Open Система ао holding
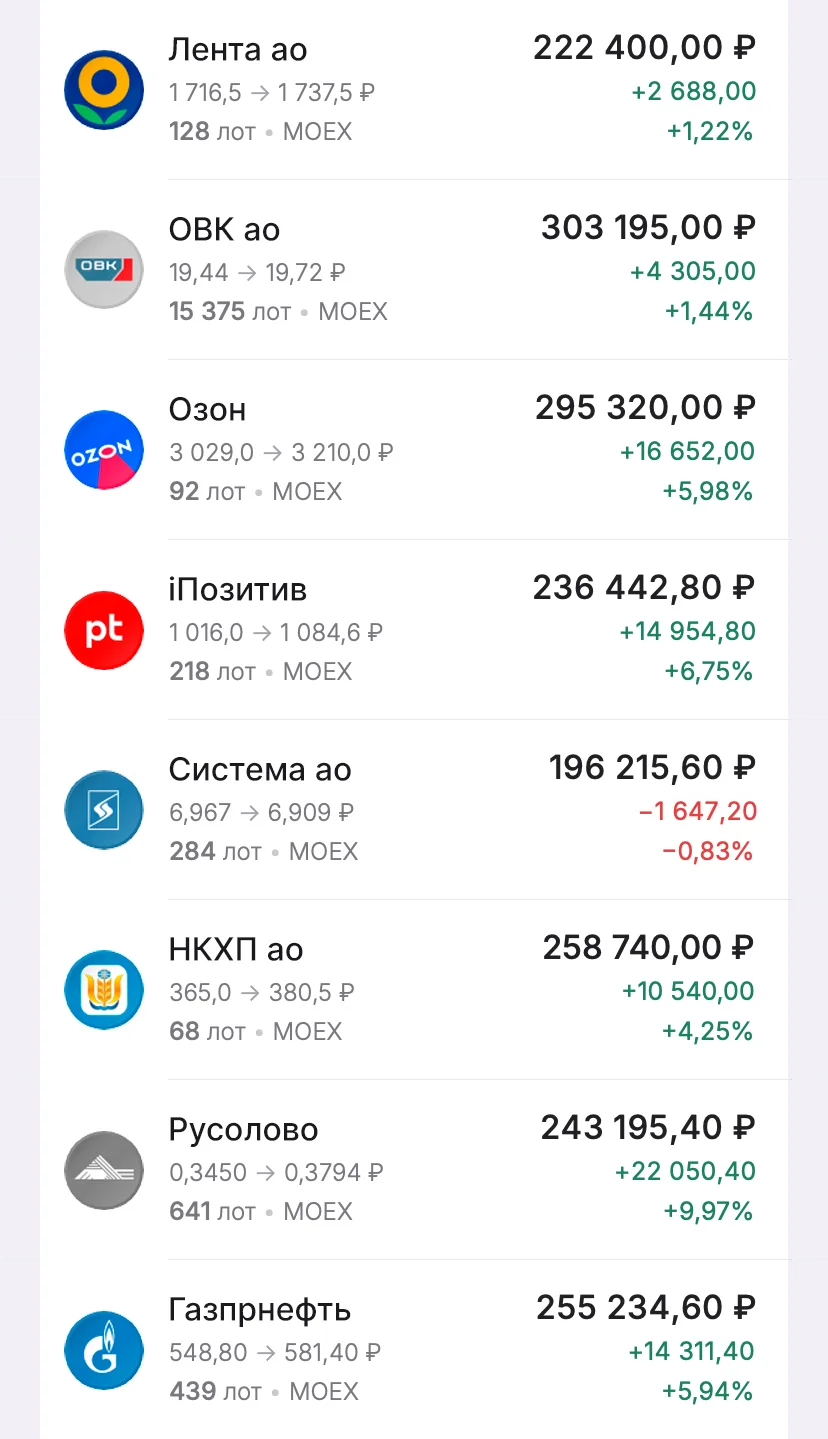This screenshot has height=1439, width=828. 414,810
